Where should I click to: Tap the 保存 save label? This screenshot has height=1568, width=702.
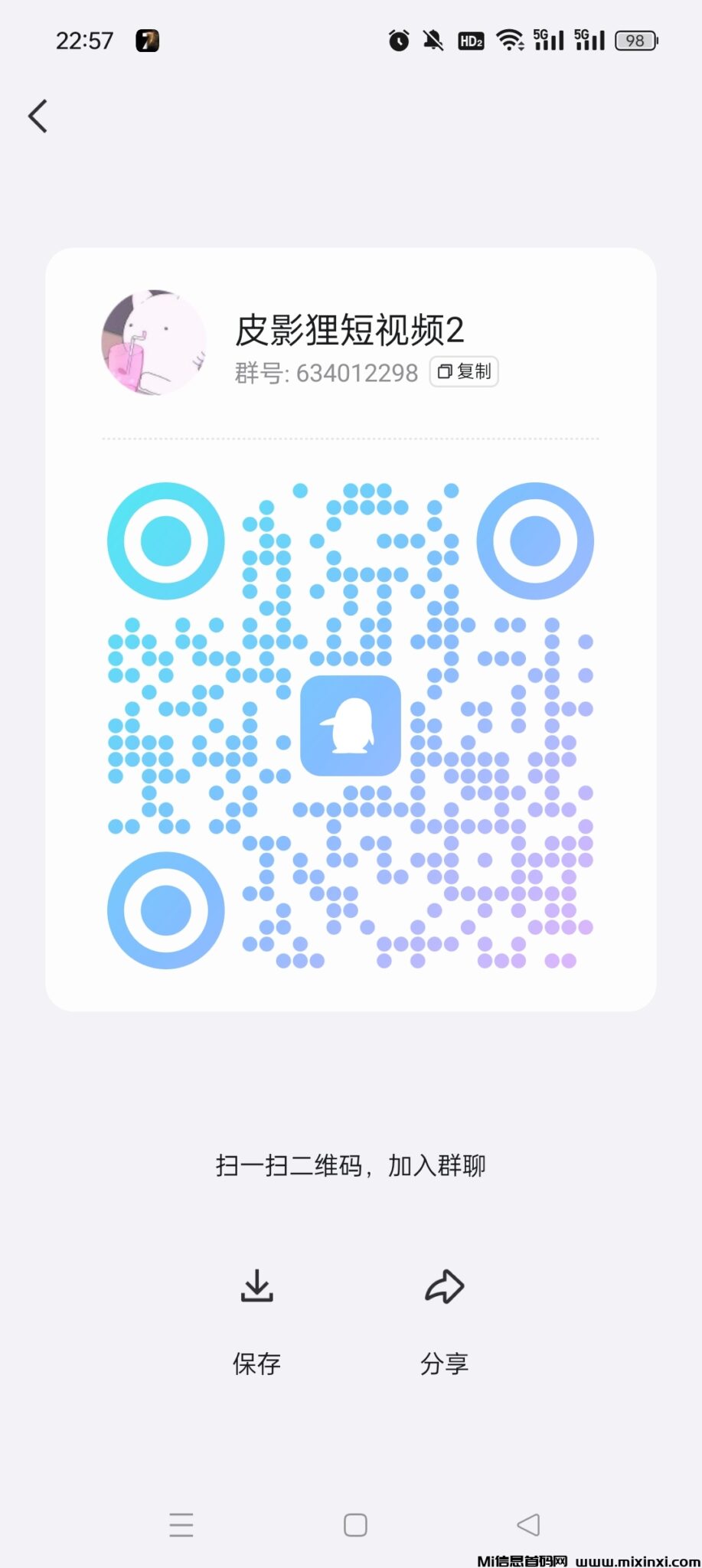click(256, 1363)
